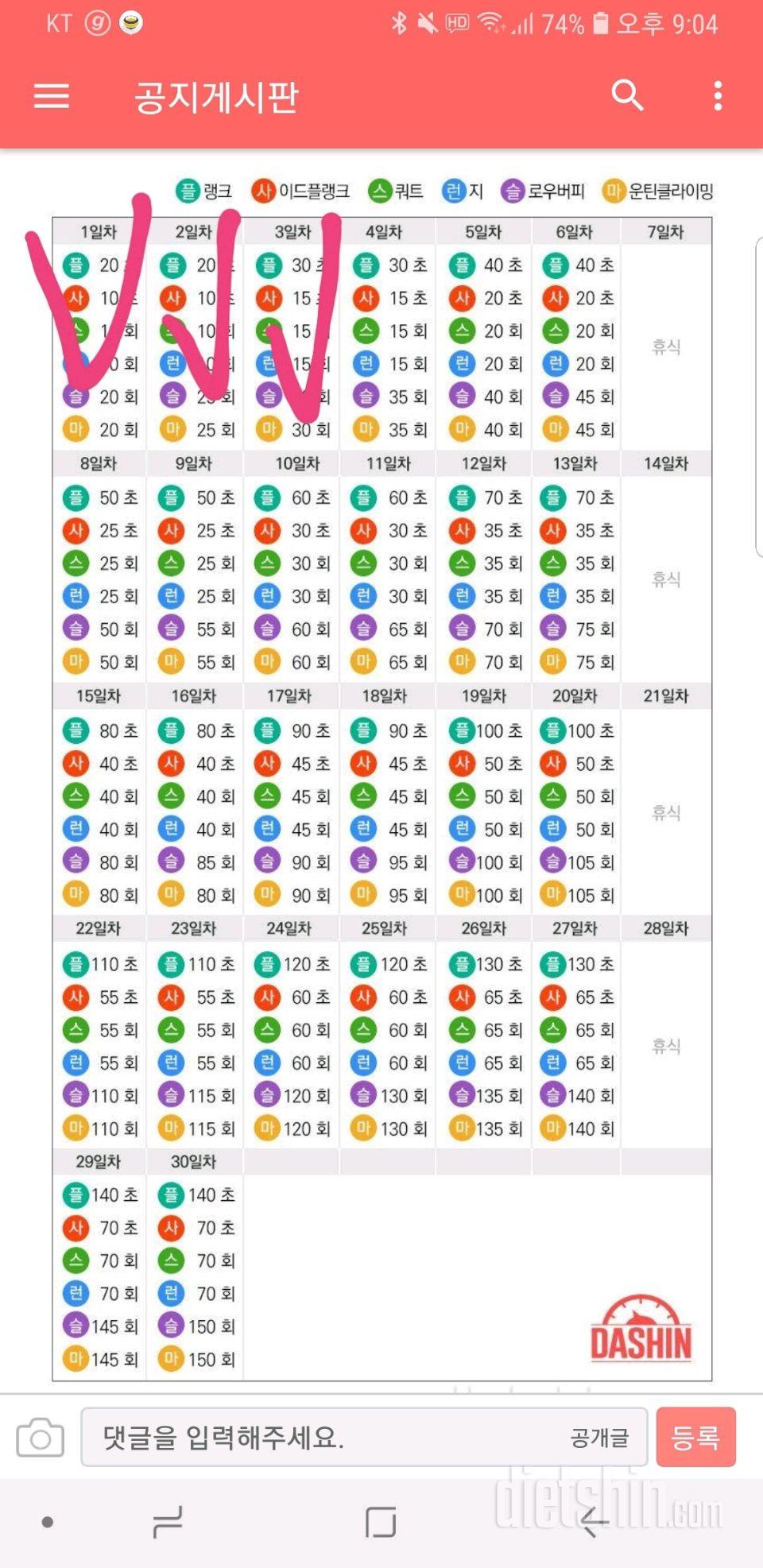Viewport: 763px width, 1568px height.
Task: Open the 30-day workout chart image
Action: [381, 779]
